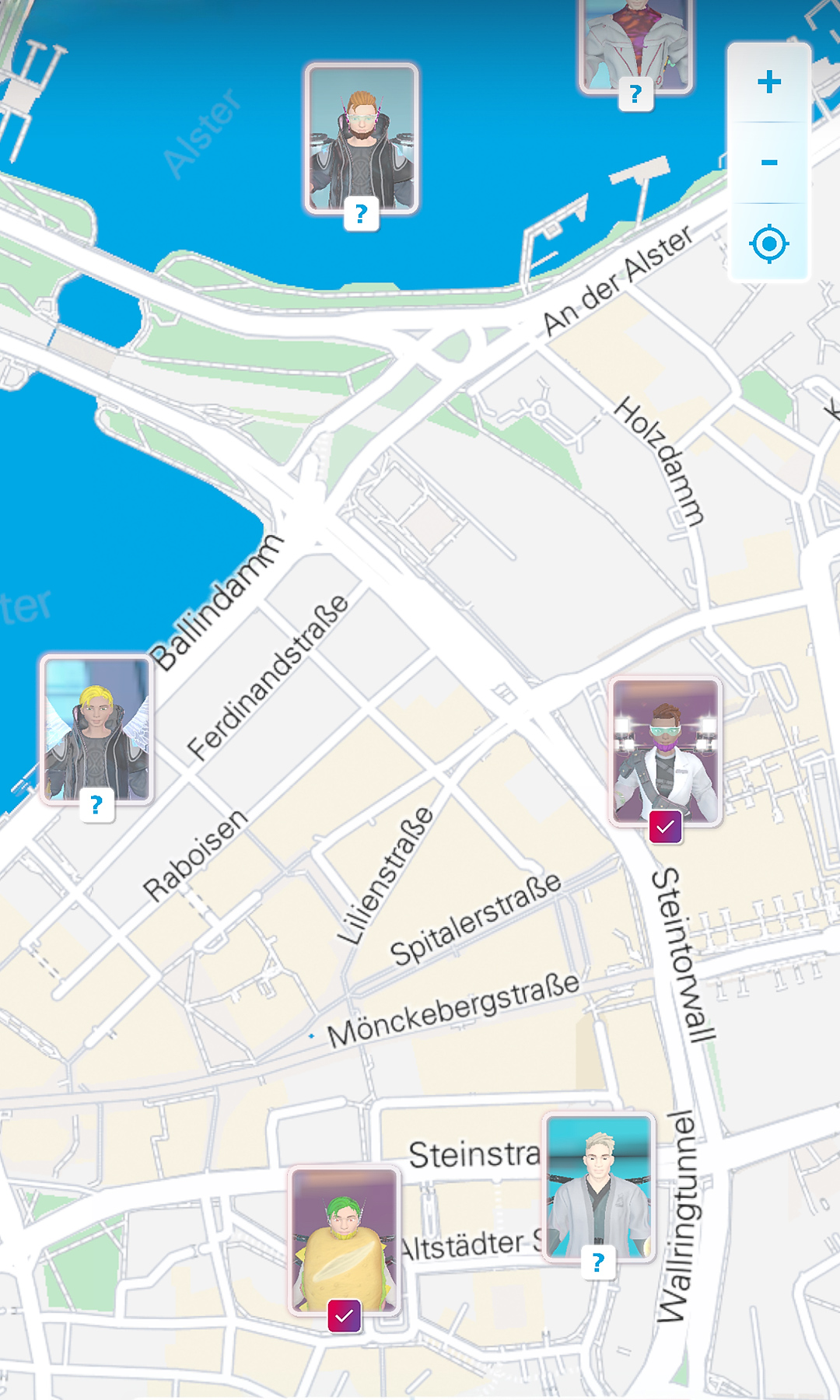This screenshot has width=840, height=1400.
Task: Open the red-haired avatar card on Alster
Action: 362,138
